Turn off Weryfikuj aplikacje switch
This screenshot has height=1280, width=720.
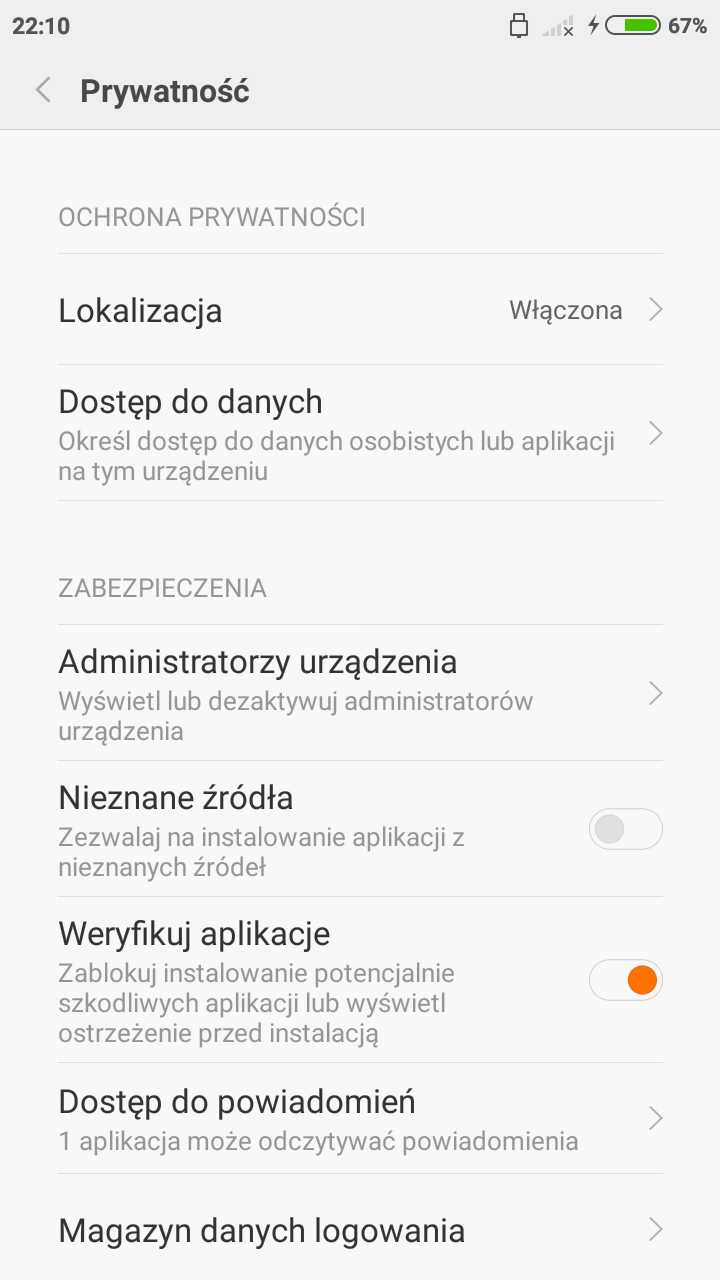(x=625, y=980)
